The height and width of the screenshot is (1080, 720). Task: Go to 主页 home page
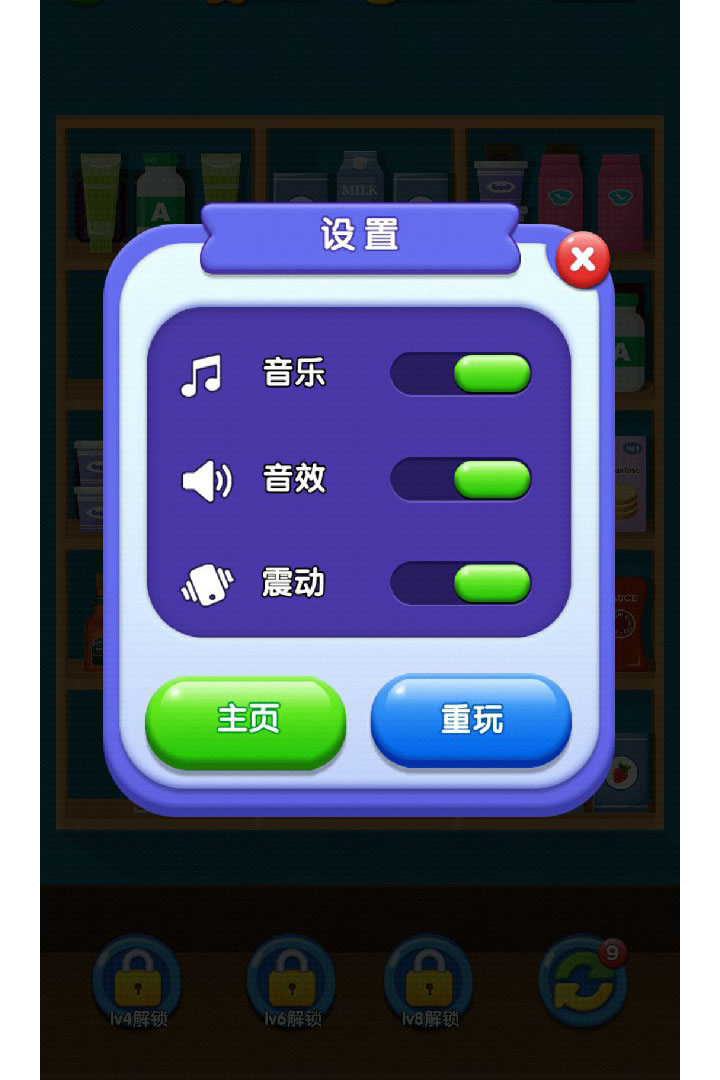click(x=246, y=720)
